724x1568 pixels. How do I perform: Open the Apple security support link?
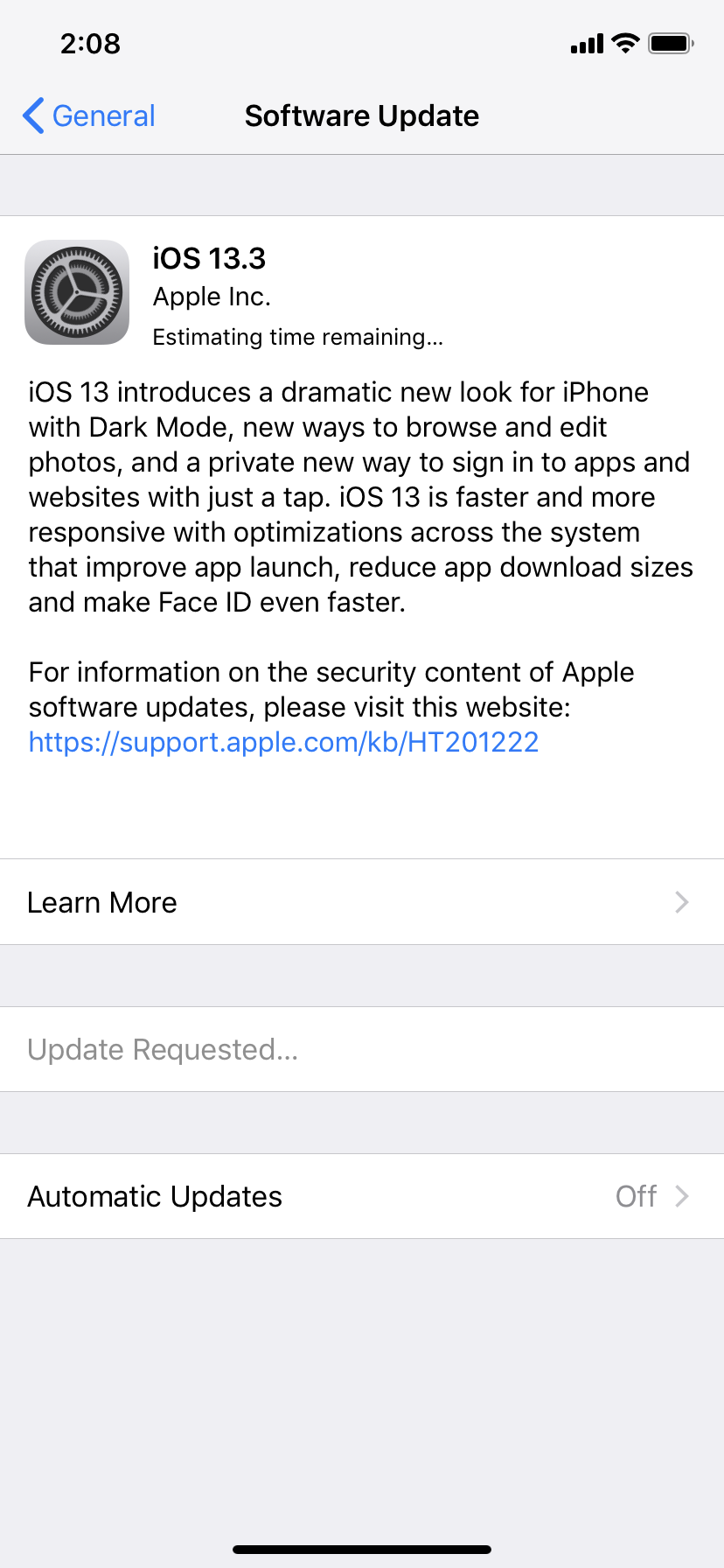click(x=283, y=742)
